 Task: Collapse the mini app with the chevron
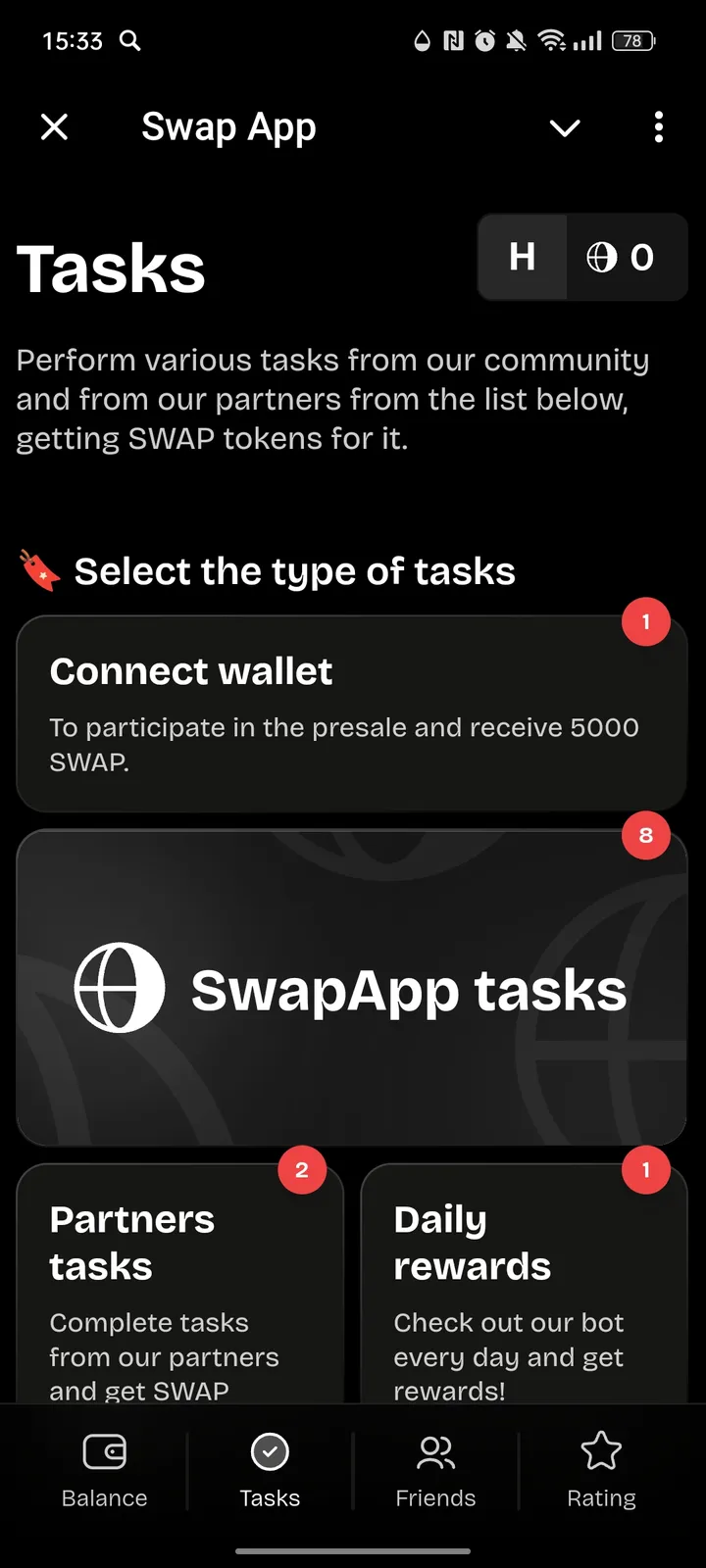coord(565,127)
